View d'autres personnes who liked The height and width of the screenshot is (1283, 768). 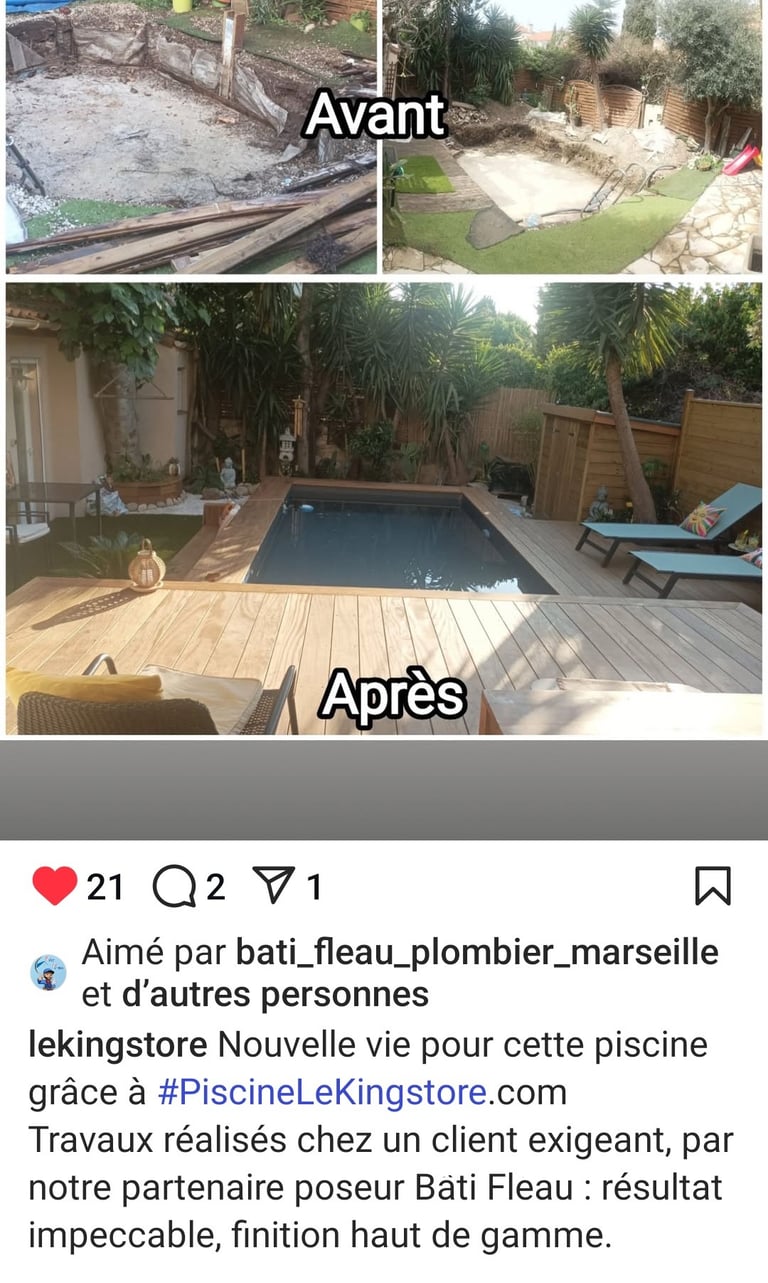pos(274,995)
